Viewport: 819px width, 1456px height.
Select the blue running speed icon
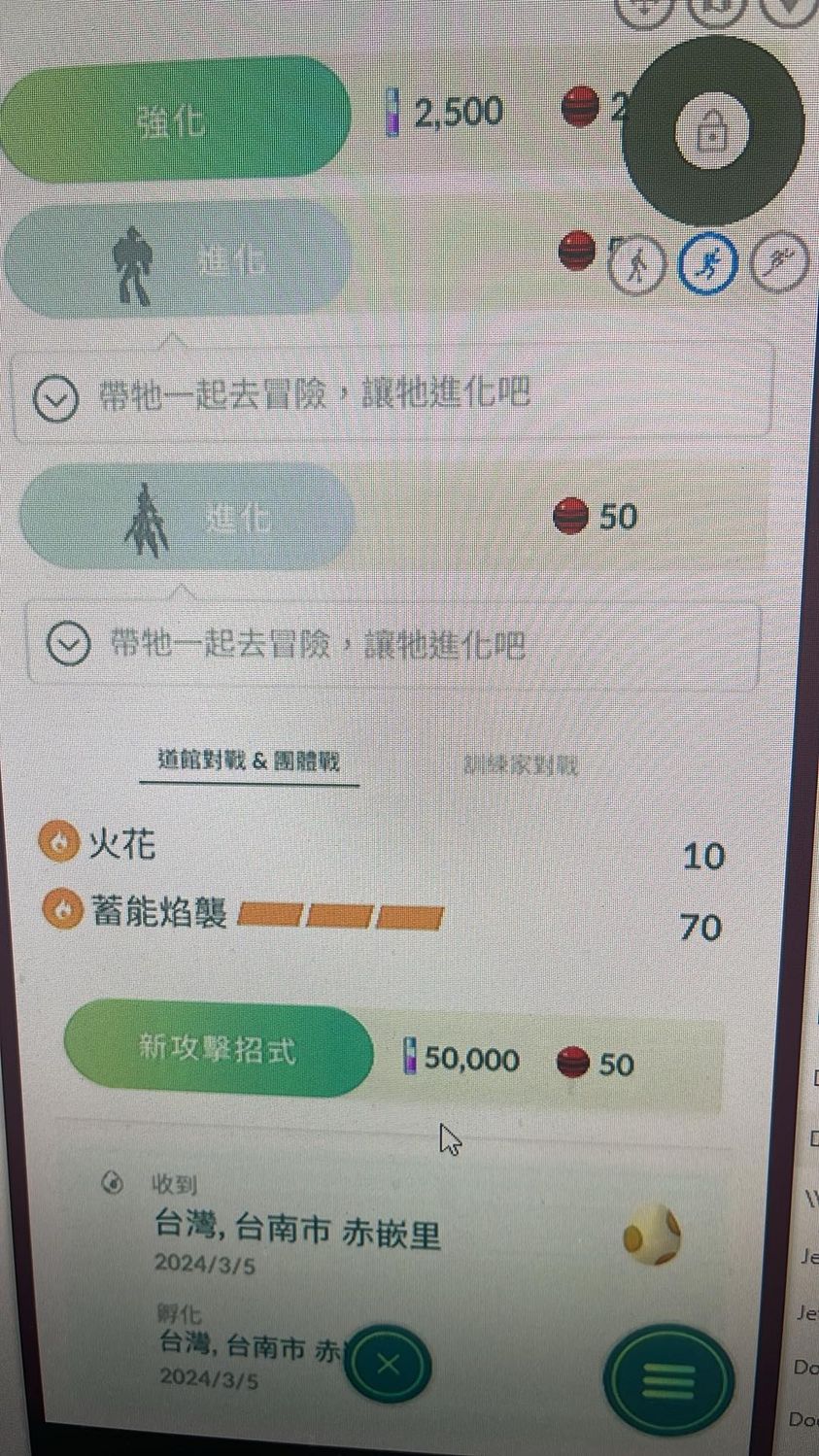click(708, 263)
